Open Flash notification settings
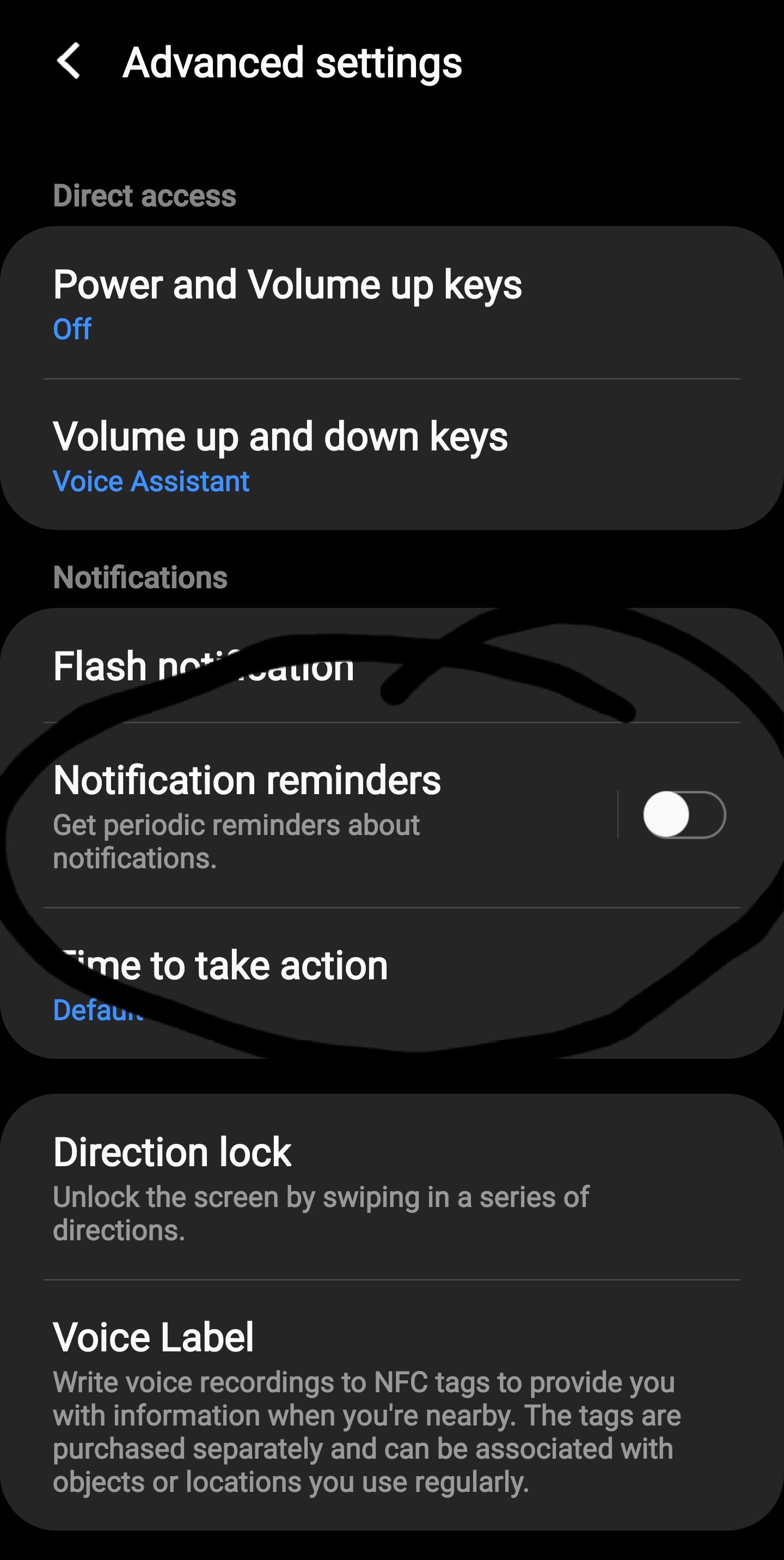 tap(204, 667)
